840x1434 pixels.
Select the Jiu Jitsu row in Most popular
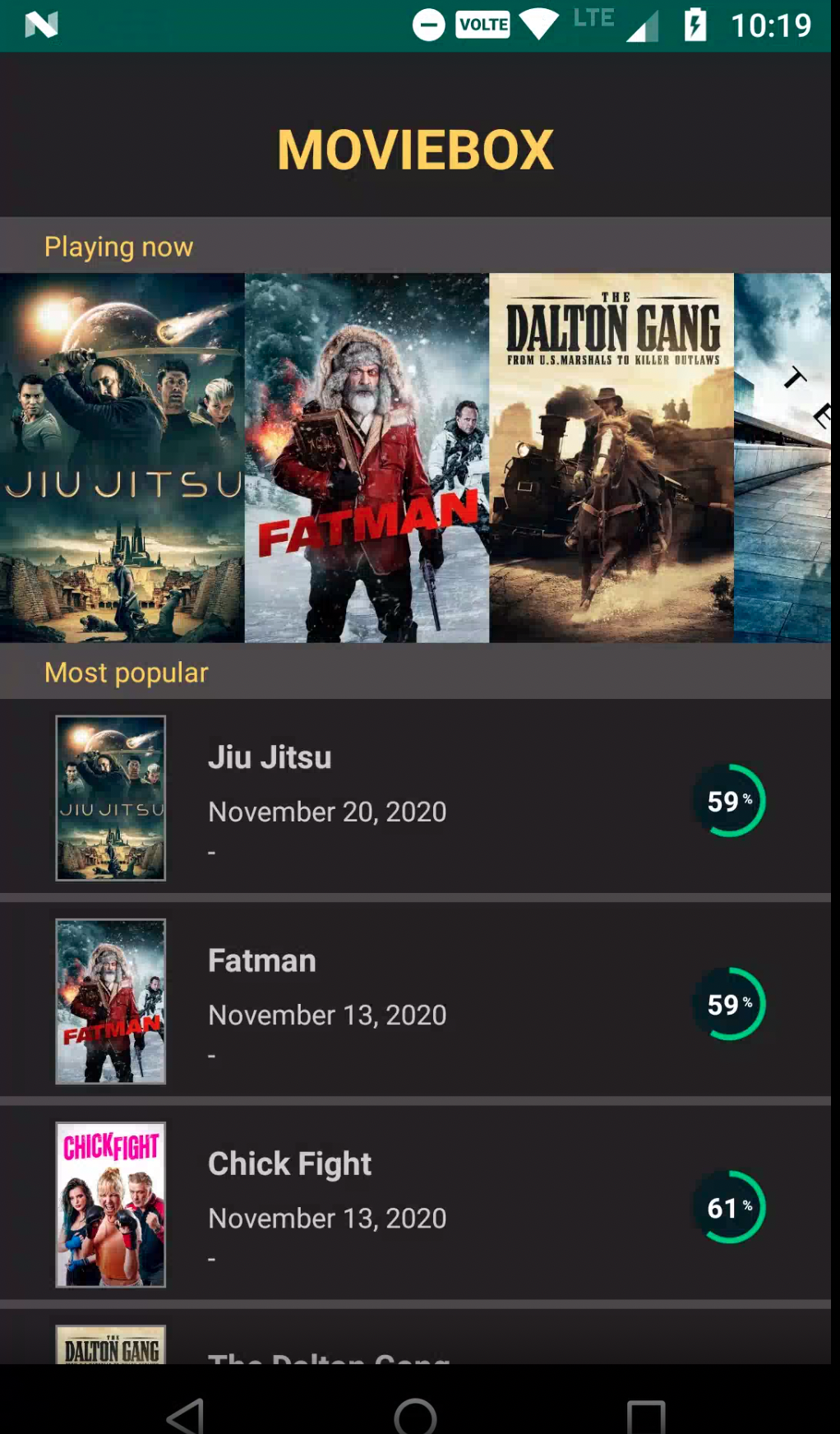[x=415, y=797]
